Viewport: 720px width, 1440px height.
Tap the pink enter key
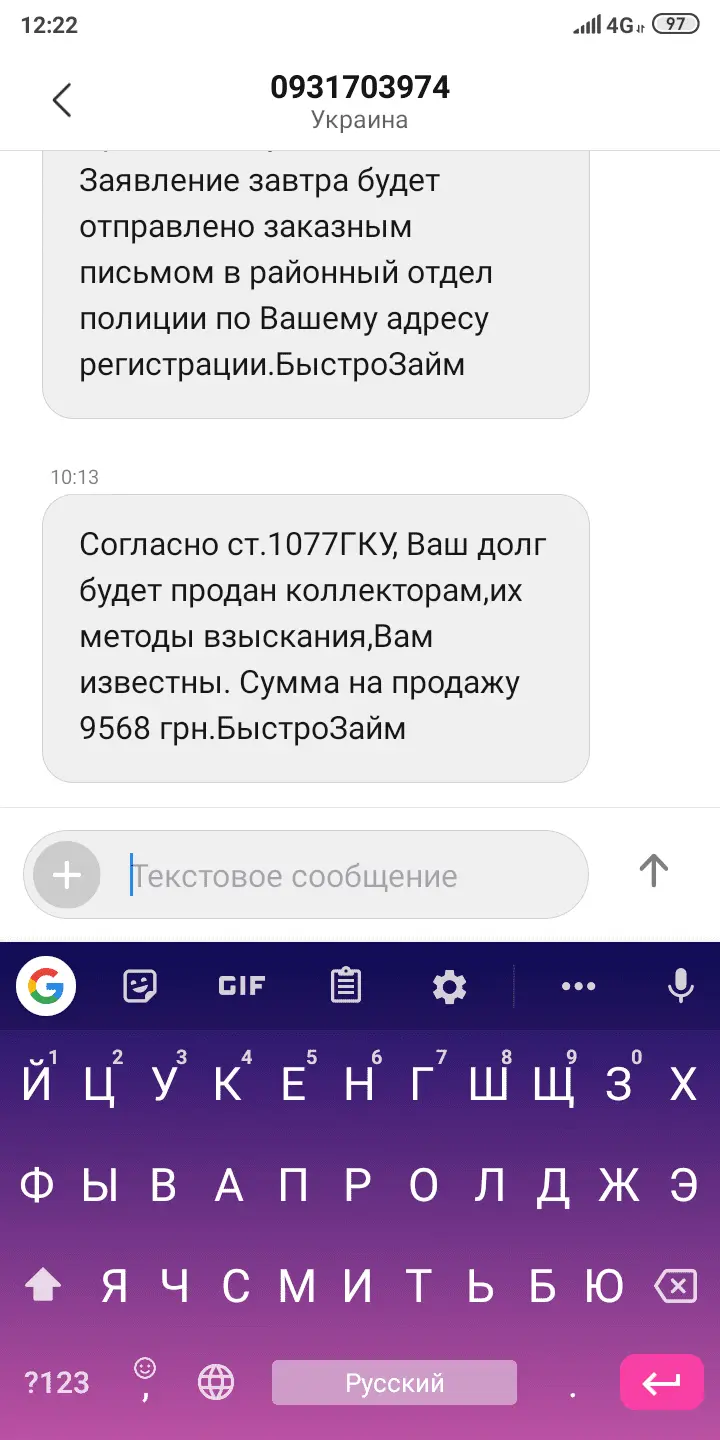661,1383
